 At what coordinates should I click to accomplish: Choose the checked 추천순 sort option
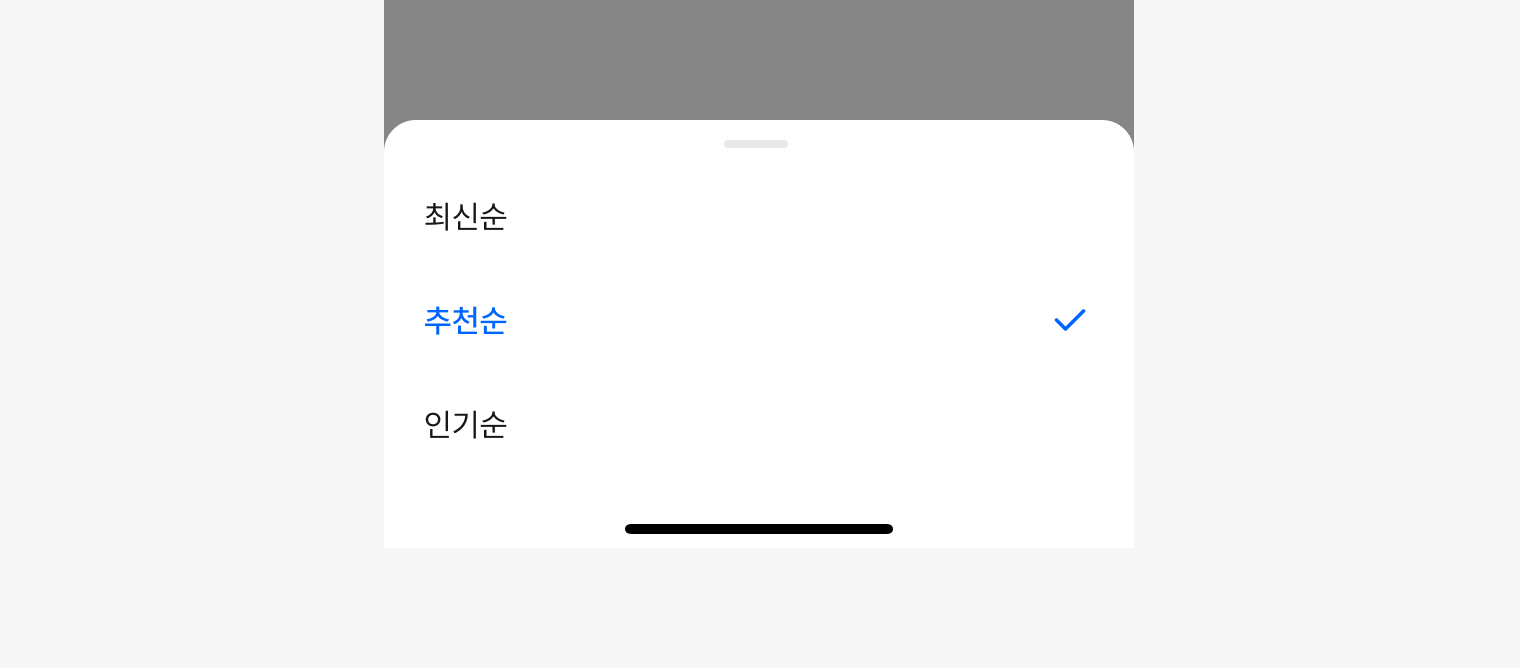coord(466,320)
